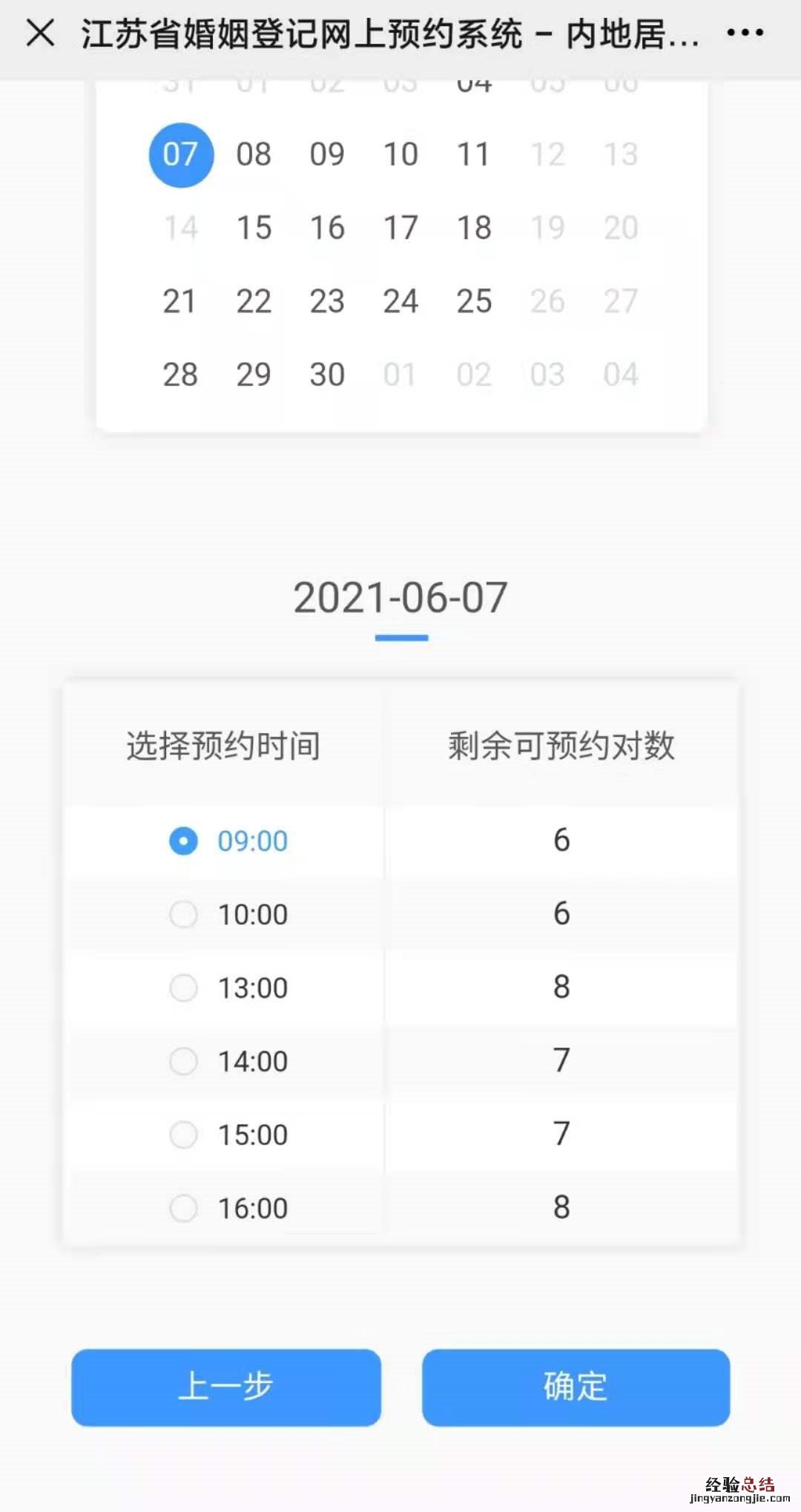
Task: Tap 上一步 to go back
Action: click(225, 1387)
